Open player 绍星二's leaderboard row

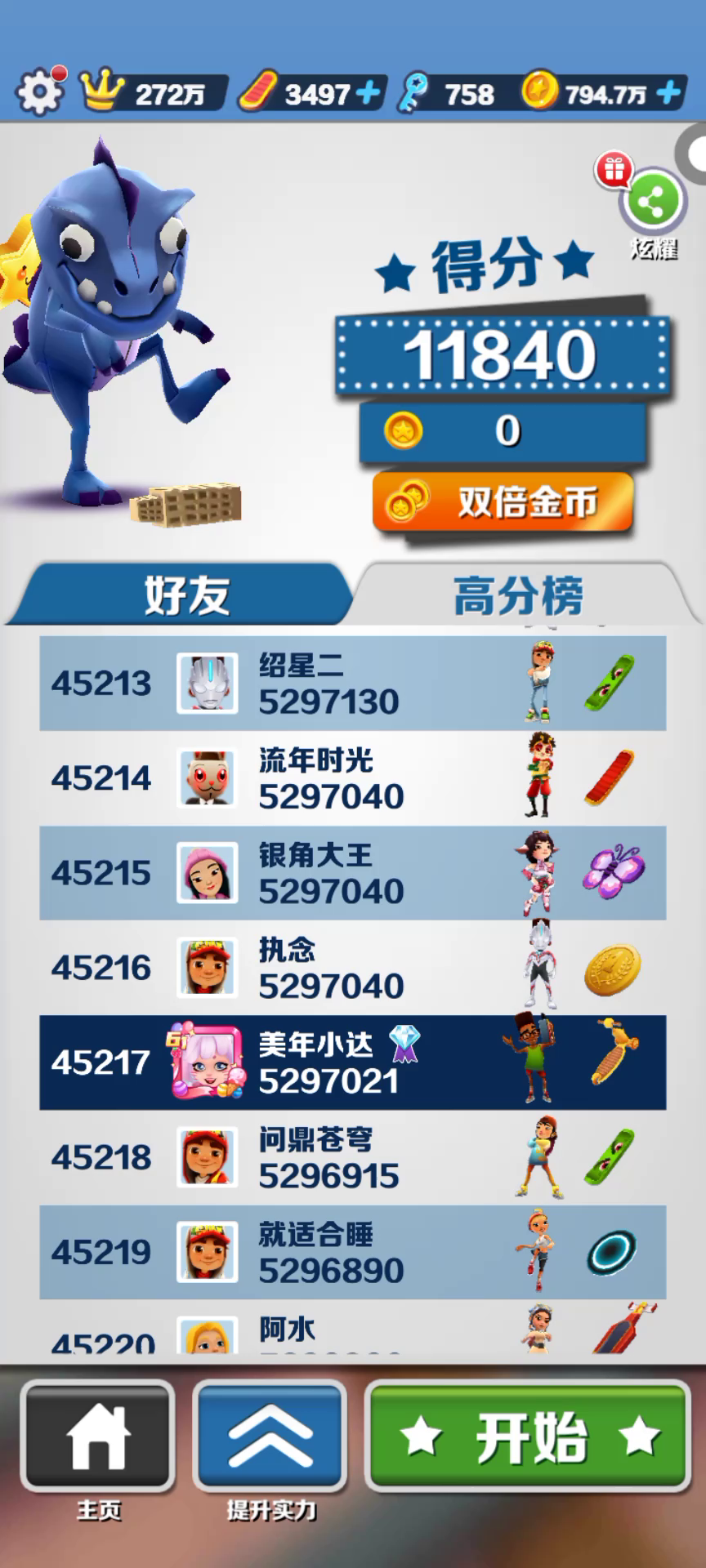click(x=353, y=683)
